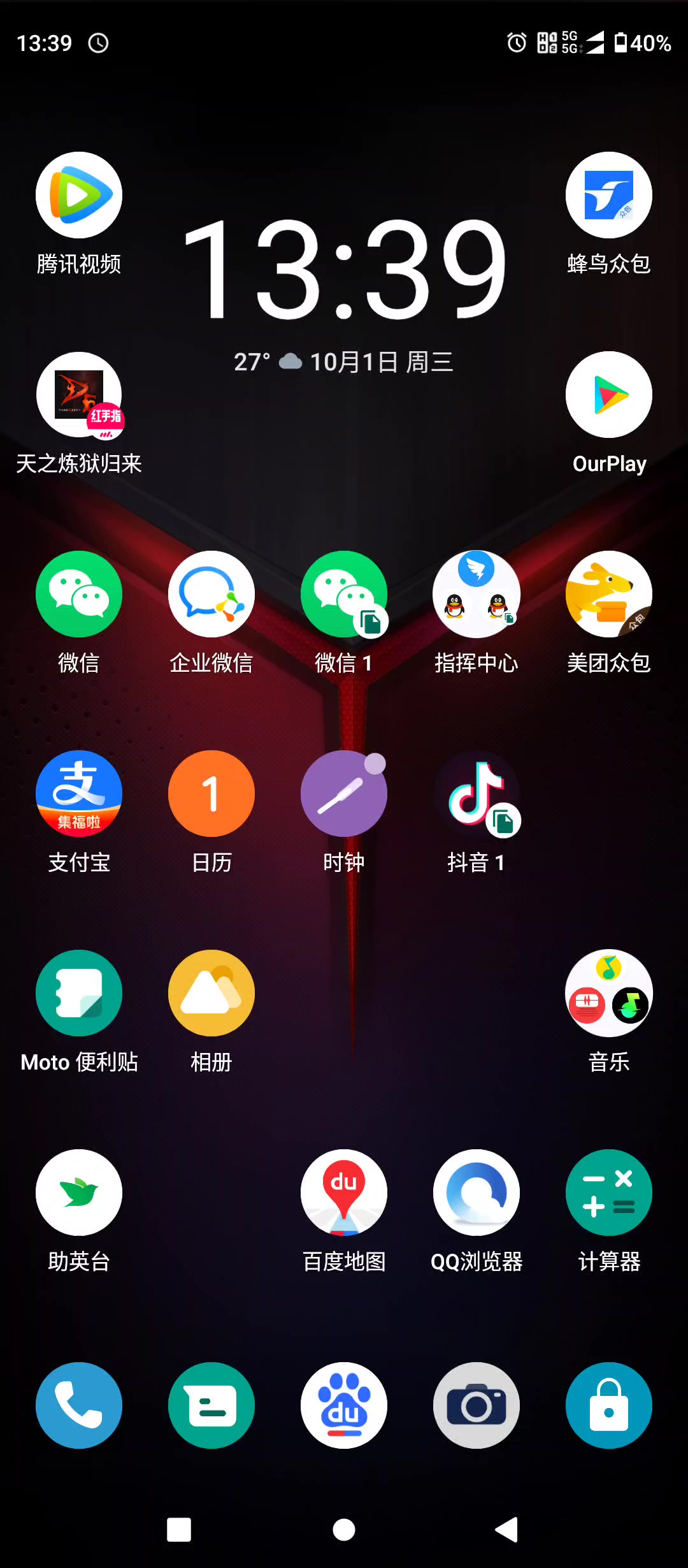Open the 企业微信 app
The height and width of the screenshot is (1568, 688).
click(x=211, y=594)
